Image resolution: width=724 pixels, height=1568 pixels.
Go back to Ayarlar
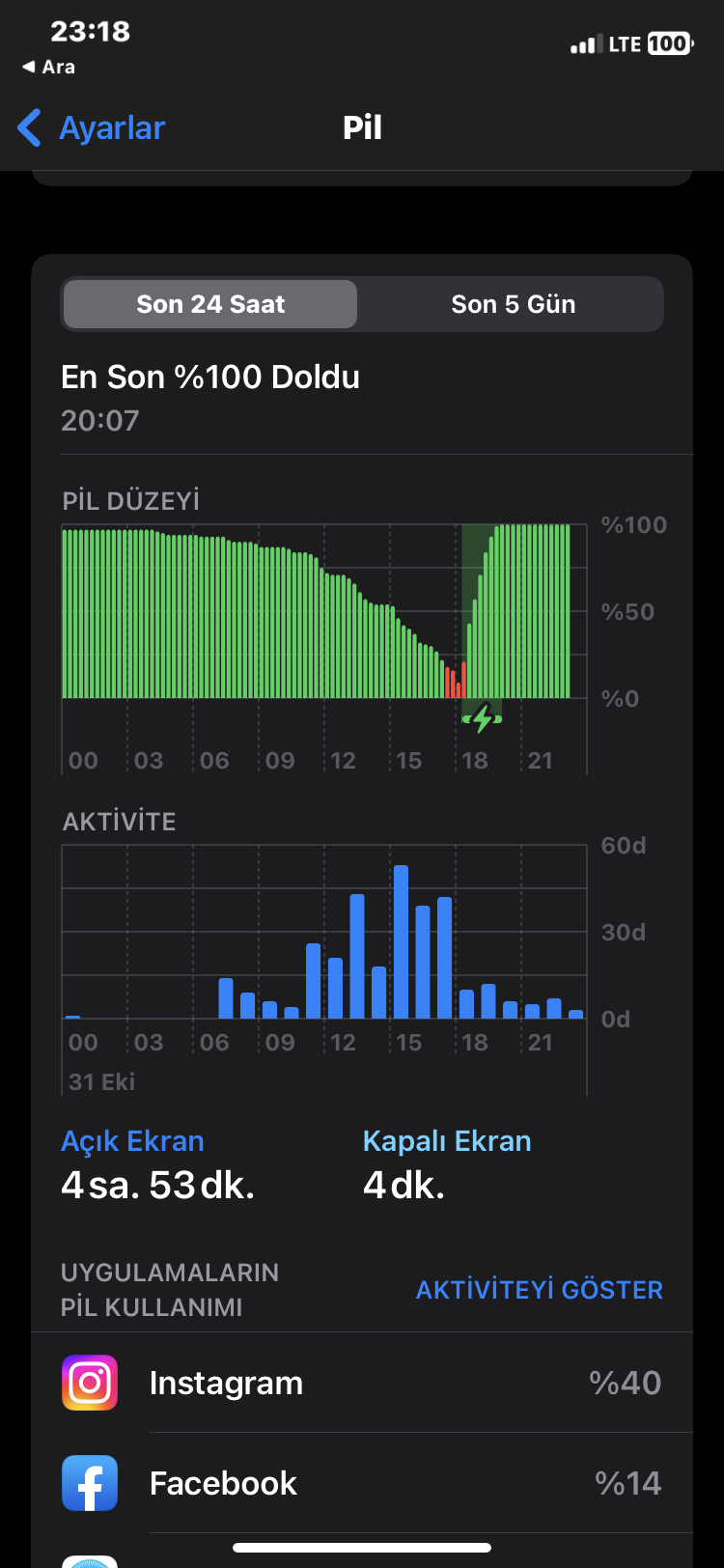click(x=92, y=127)
